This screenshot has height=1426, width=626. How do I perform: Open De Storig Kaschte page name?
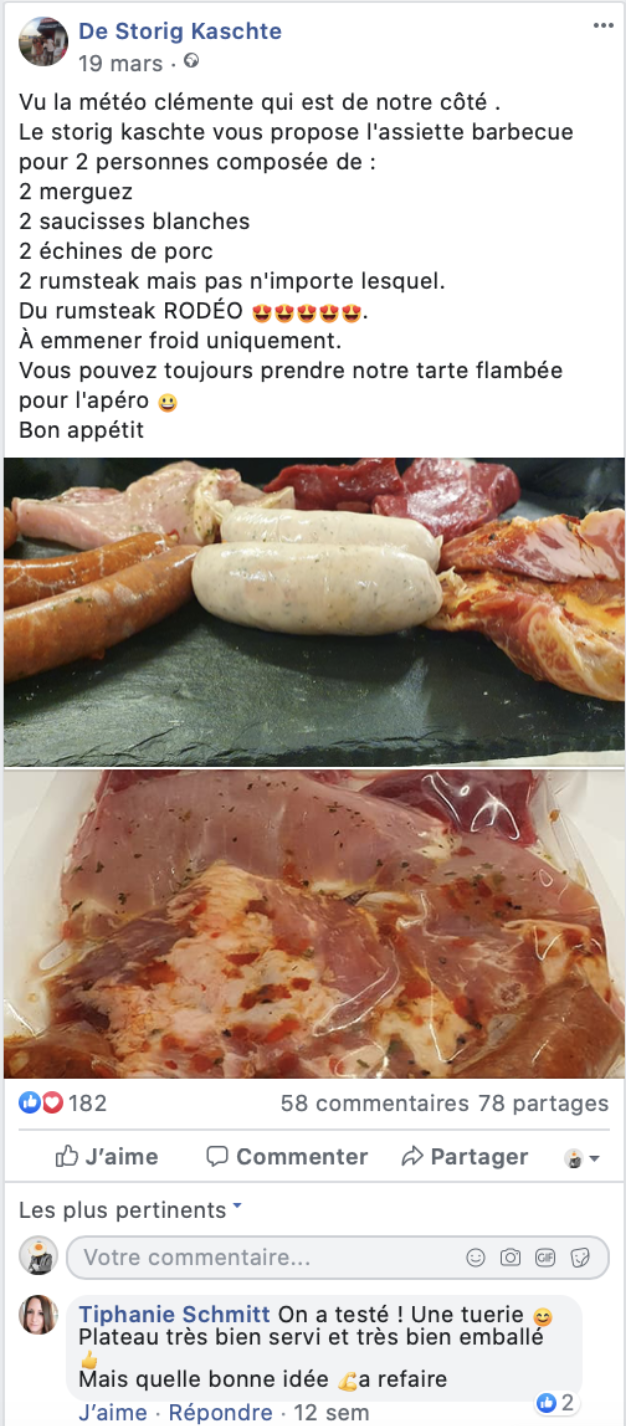[x=180, y=31]
